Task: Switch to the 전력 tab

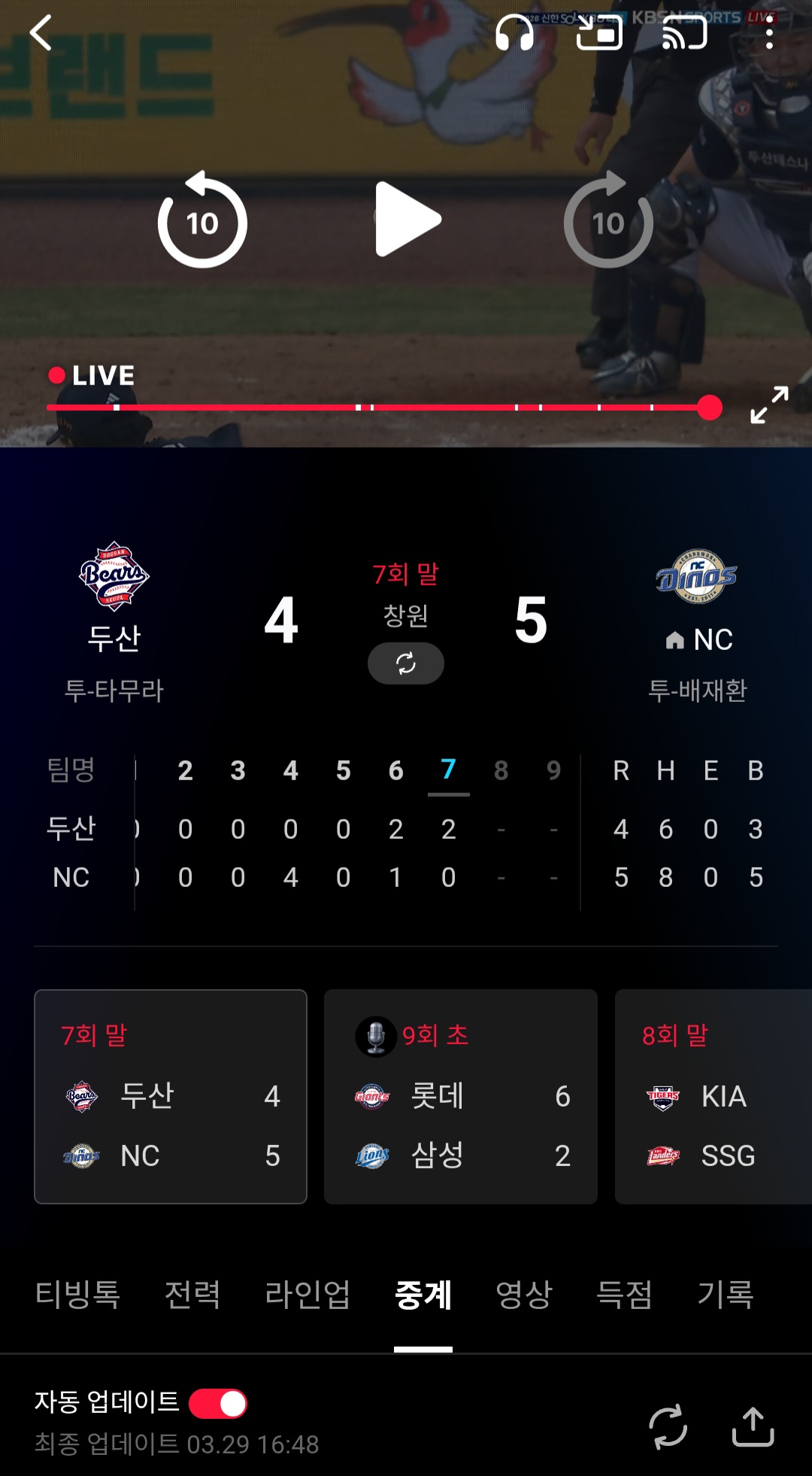Action: tap(192, 1295)
